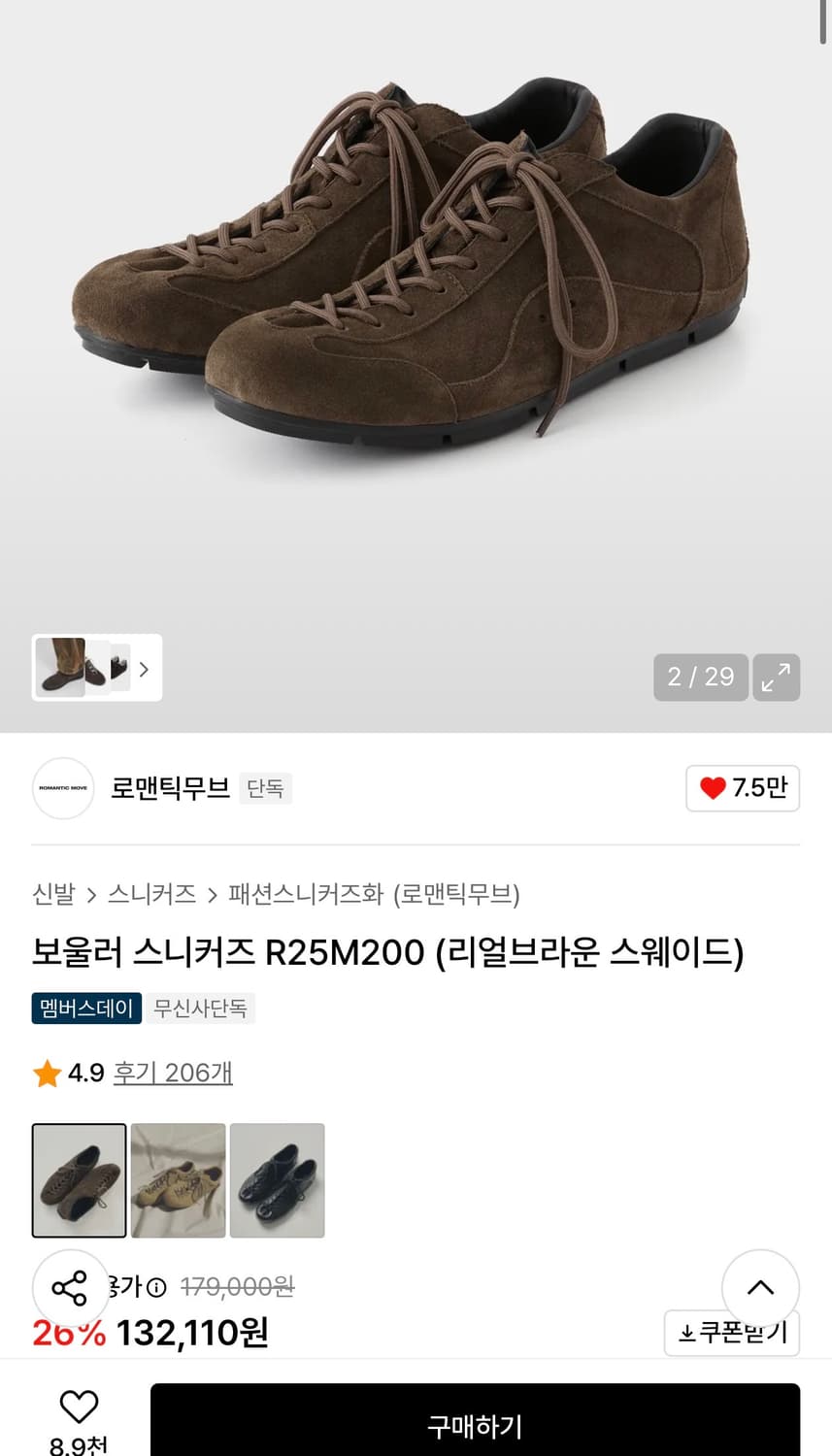This screenshot has width=832, height=1456.
Task: Select the brown suede colorway option
Action: [x=79, y=1180]
